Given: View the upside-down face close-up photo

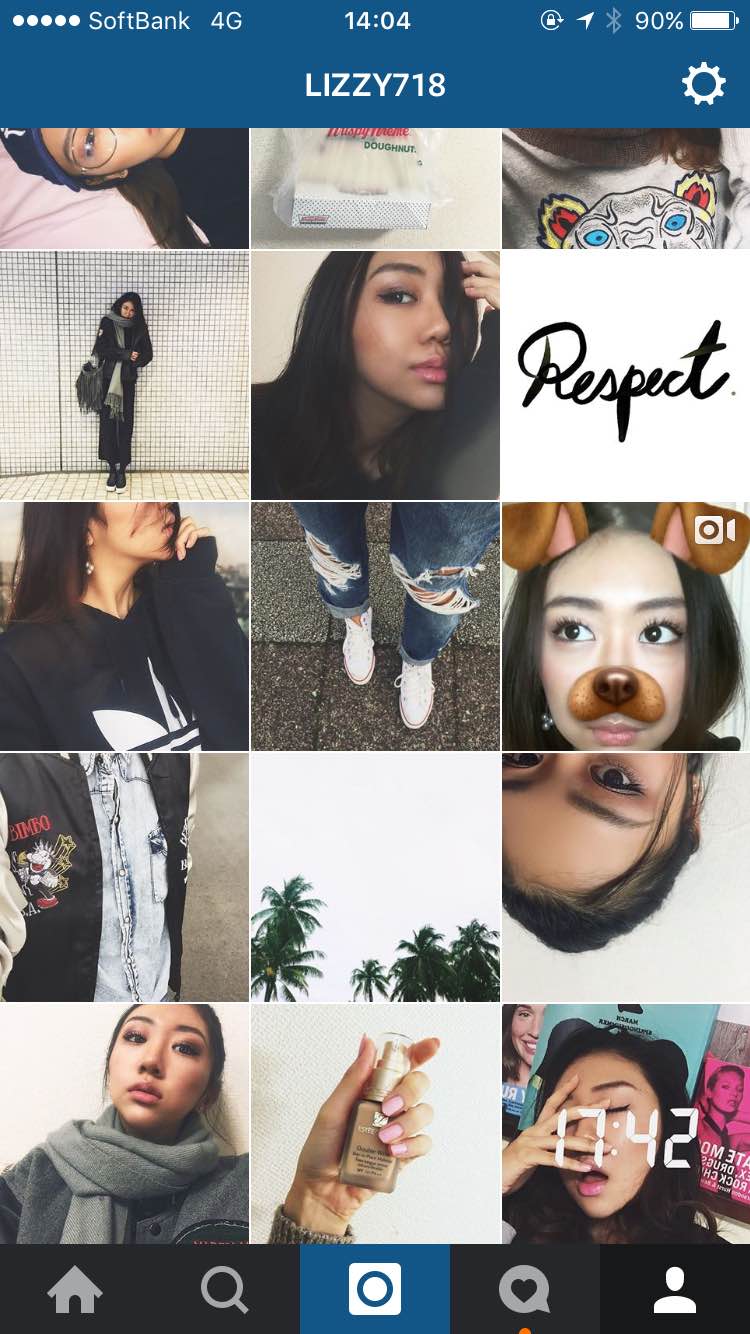Looking at the screenshot, I should pyautogui.click(x=626, y=878).
